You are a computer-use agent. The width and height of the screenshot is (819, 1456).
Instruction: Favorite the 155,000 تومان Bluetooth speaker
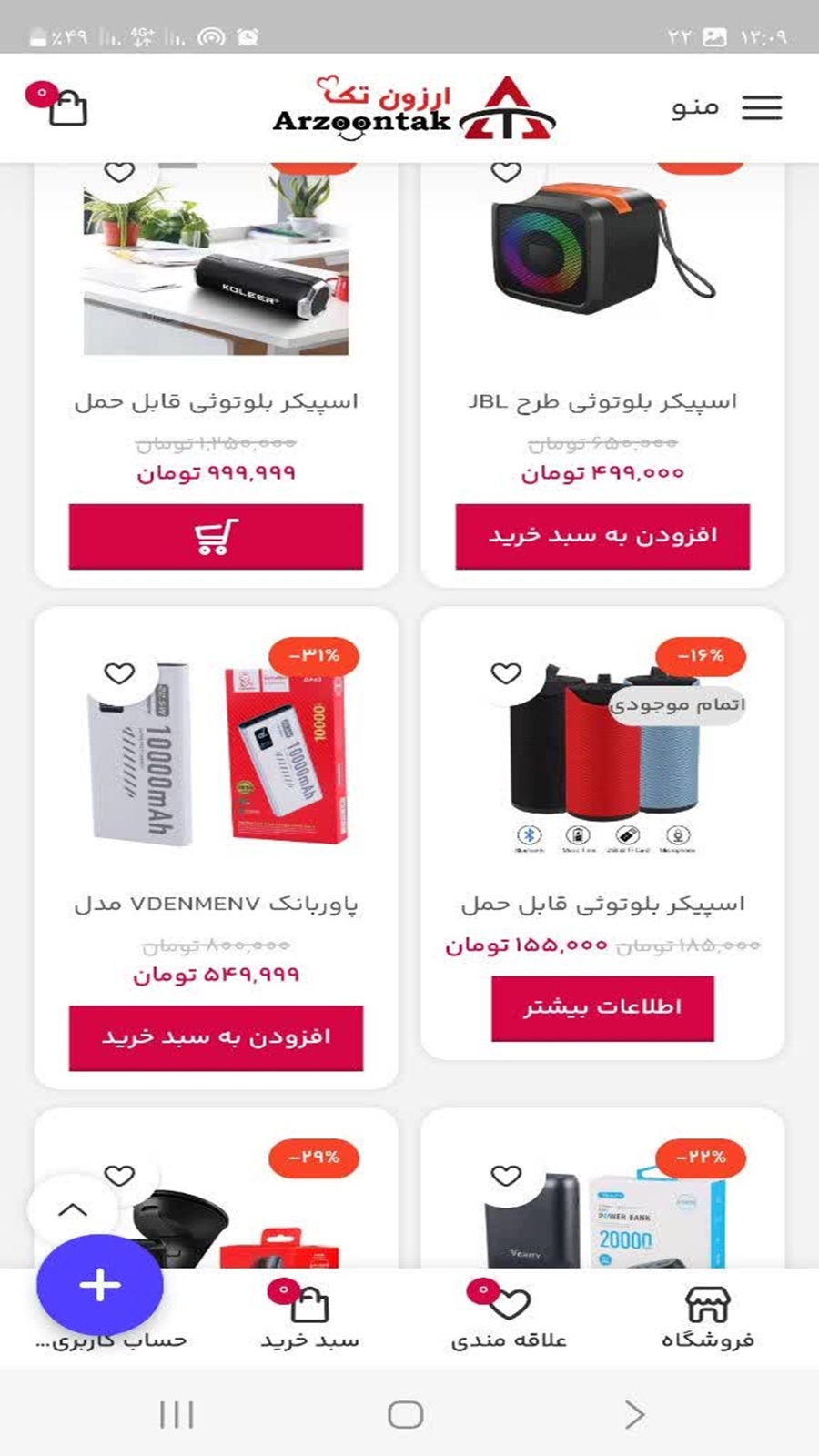tap(506, 673)
